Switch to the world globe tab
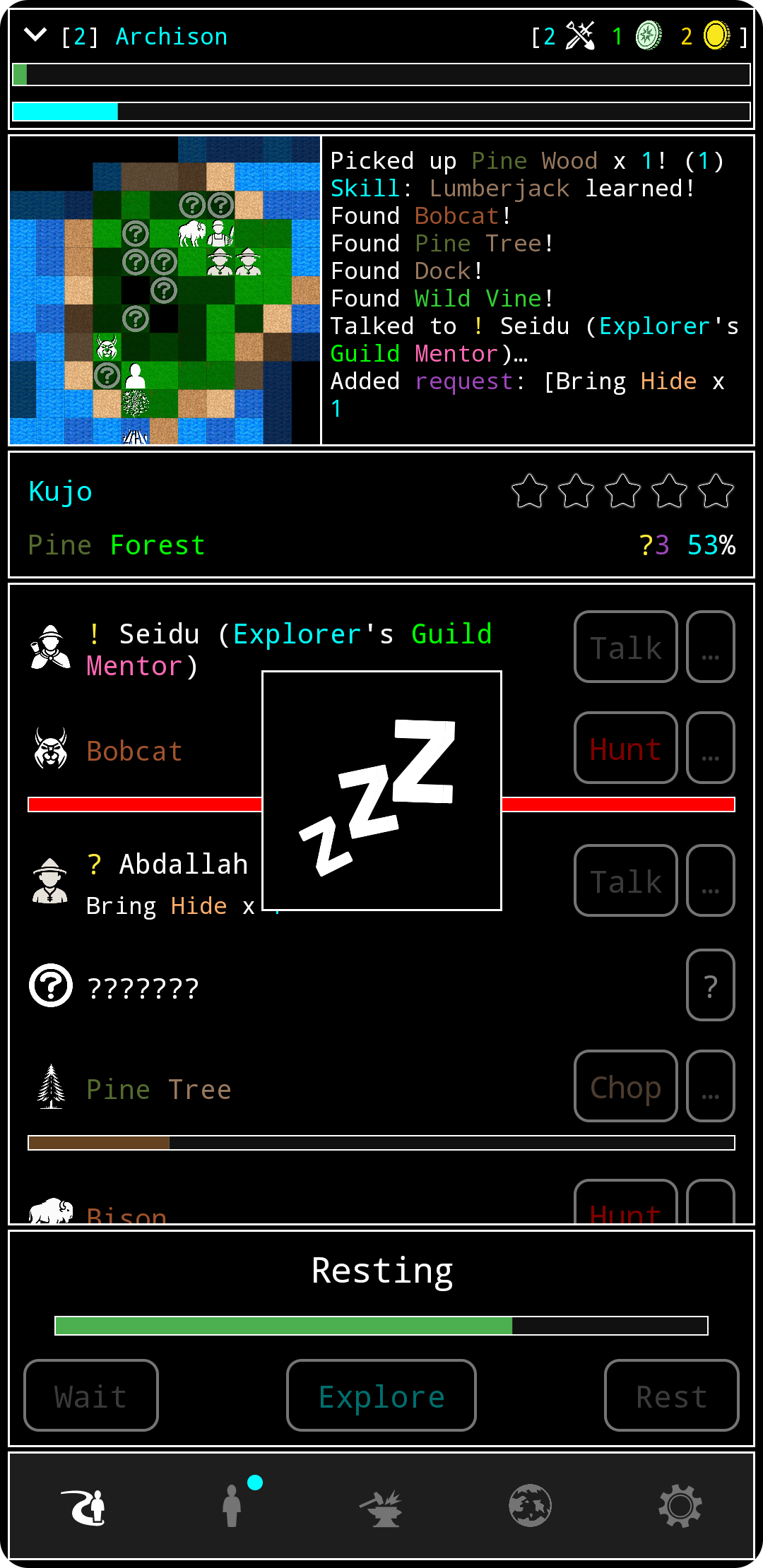The width and height of the screenshot is (763, 1568). [530, 1507]
